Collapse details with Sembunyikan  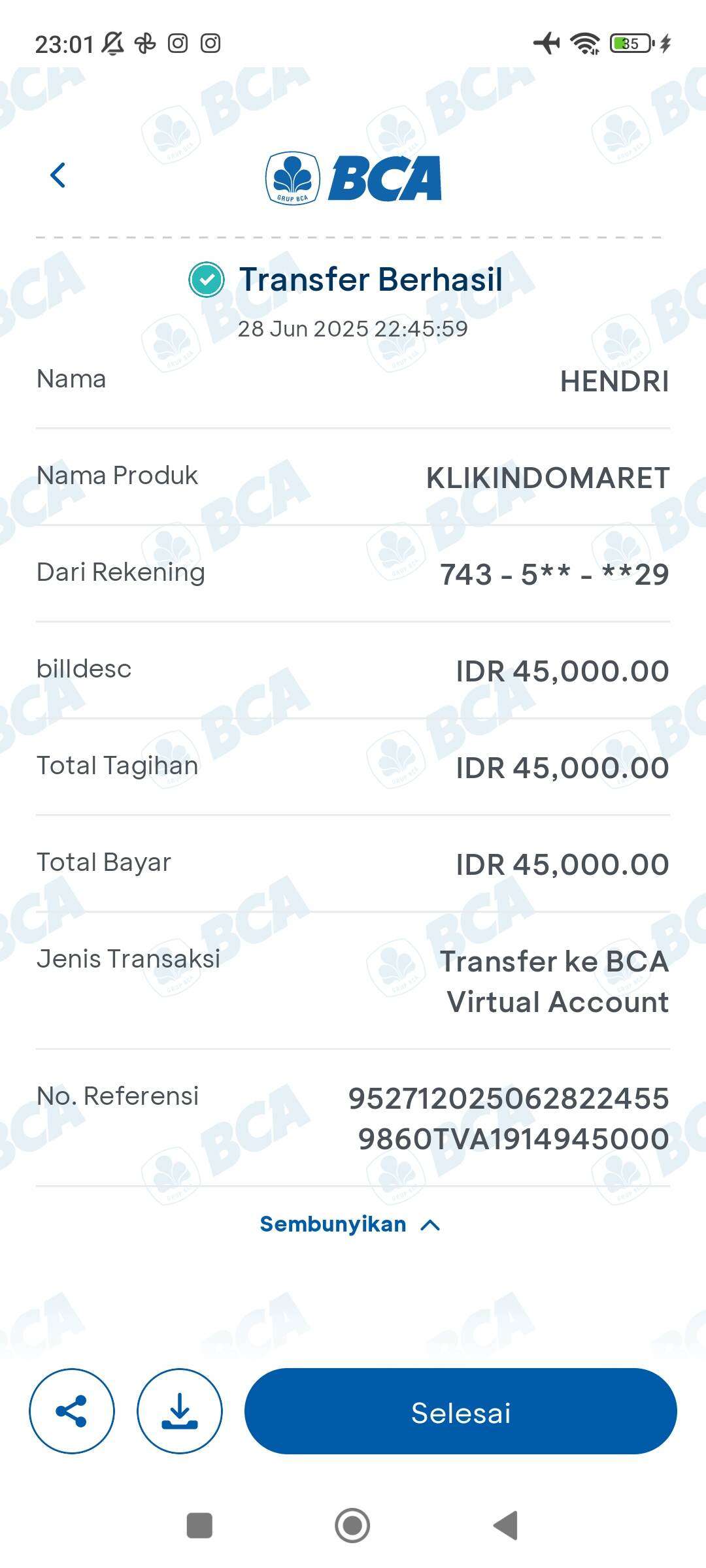point(350,1224)
